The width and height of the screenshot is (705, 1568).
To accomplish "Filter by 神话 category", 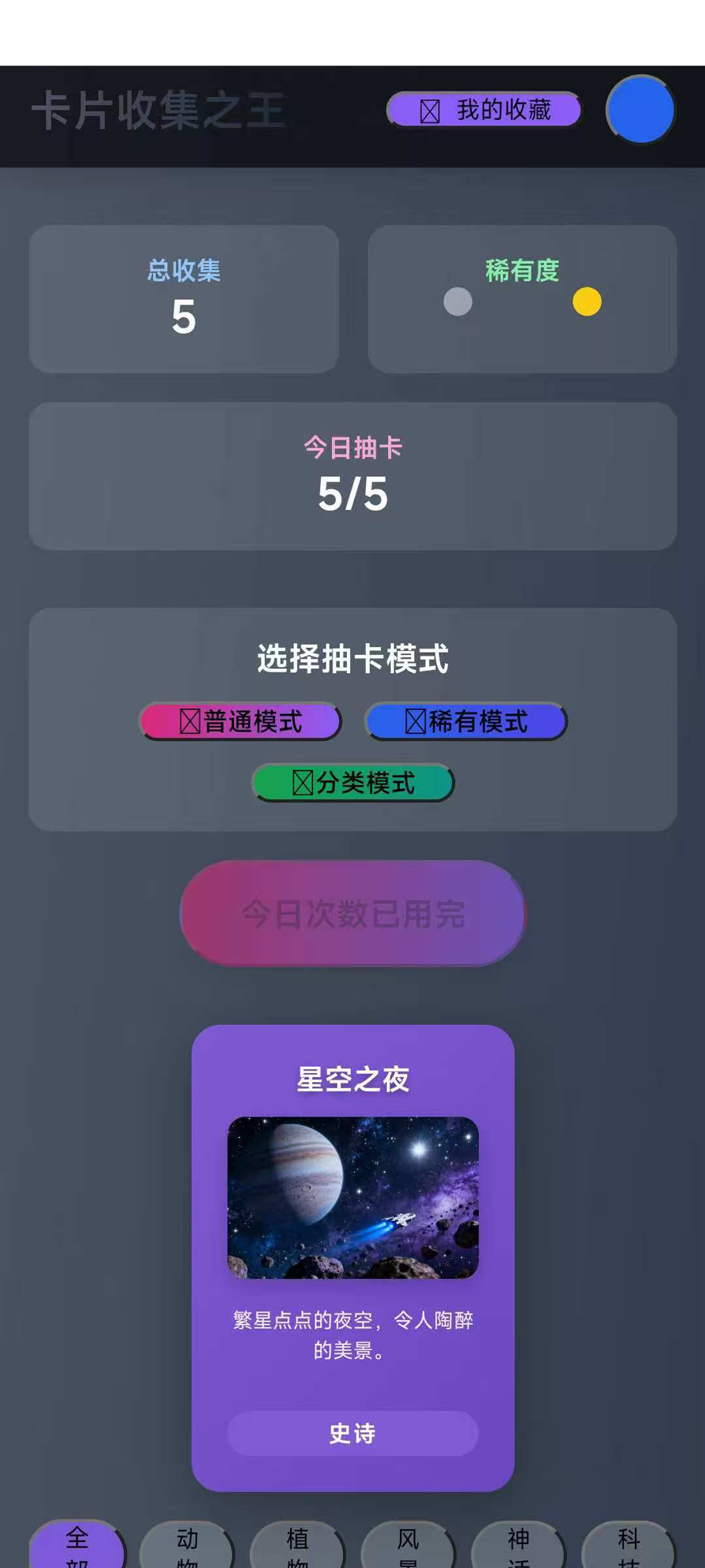I will (518, 1547).
